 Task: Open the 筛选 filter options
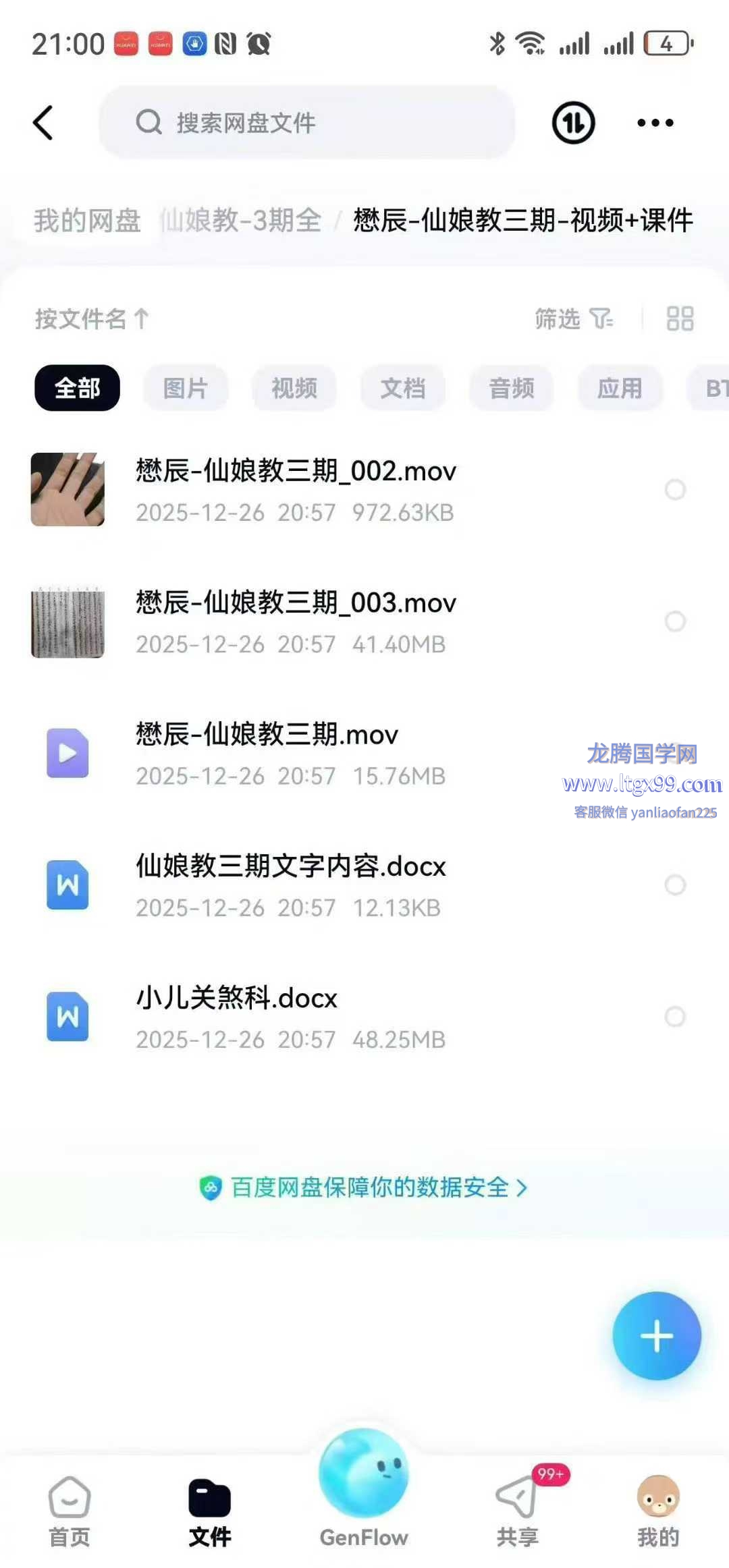pos(573,318)
